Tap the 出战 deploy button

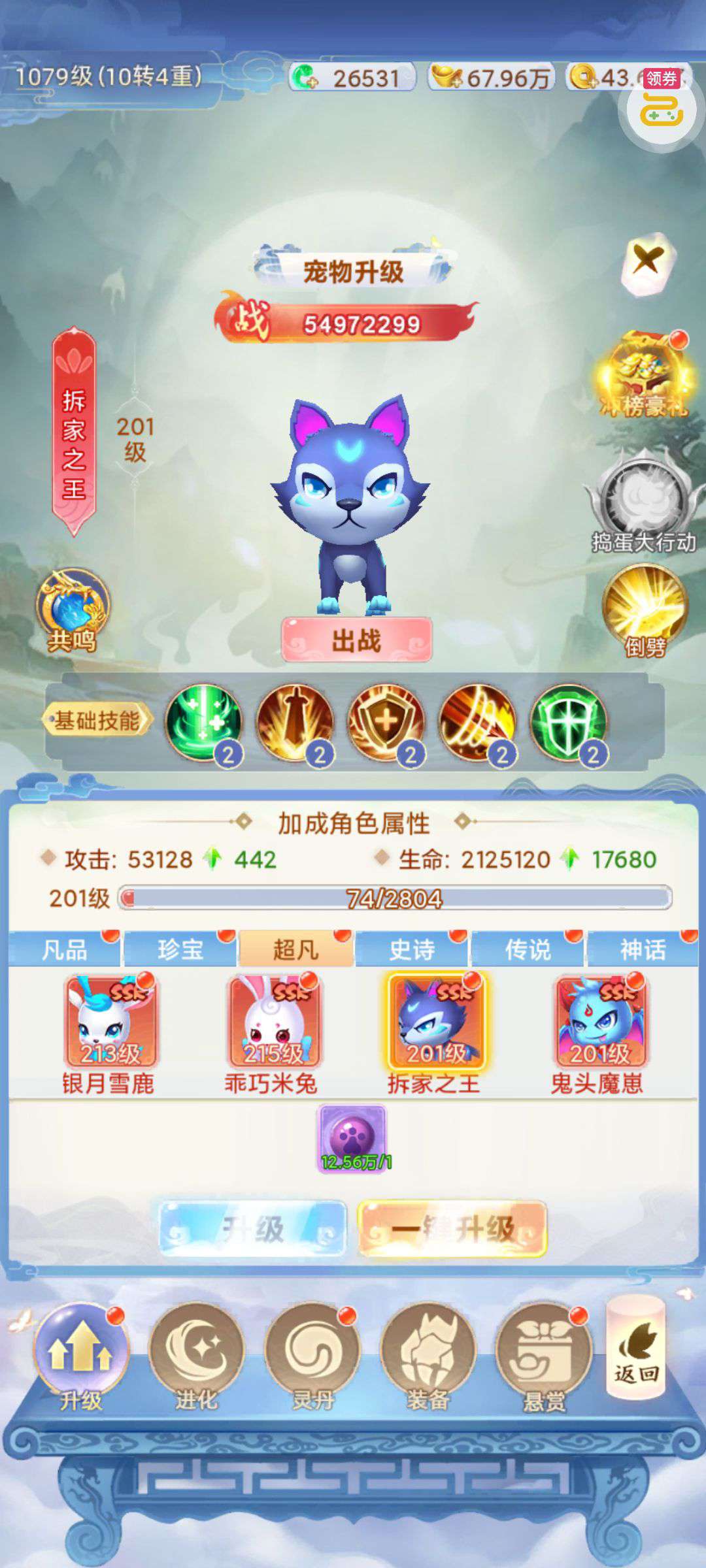coord(357,640)
